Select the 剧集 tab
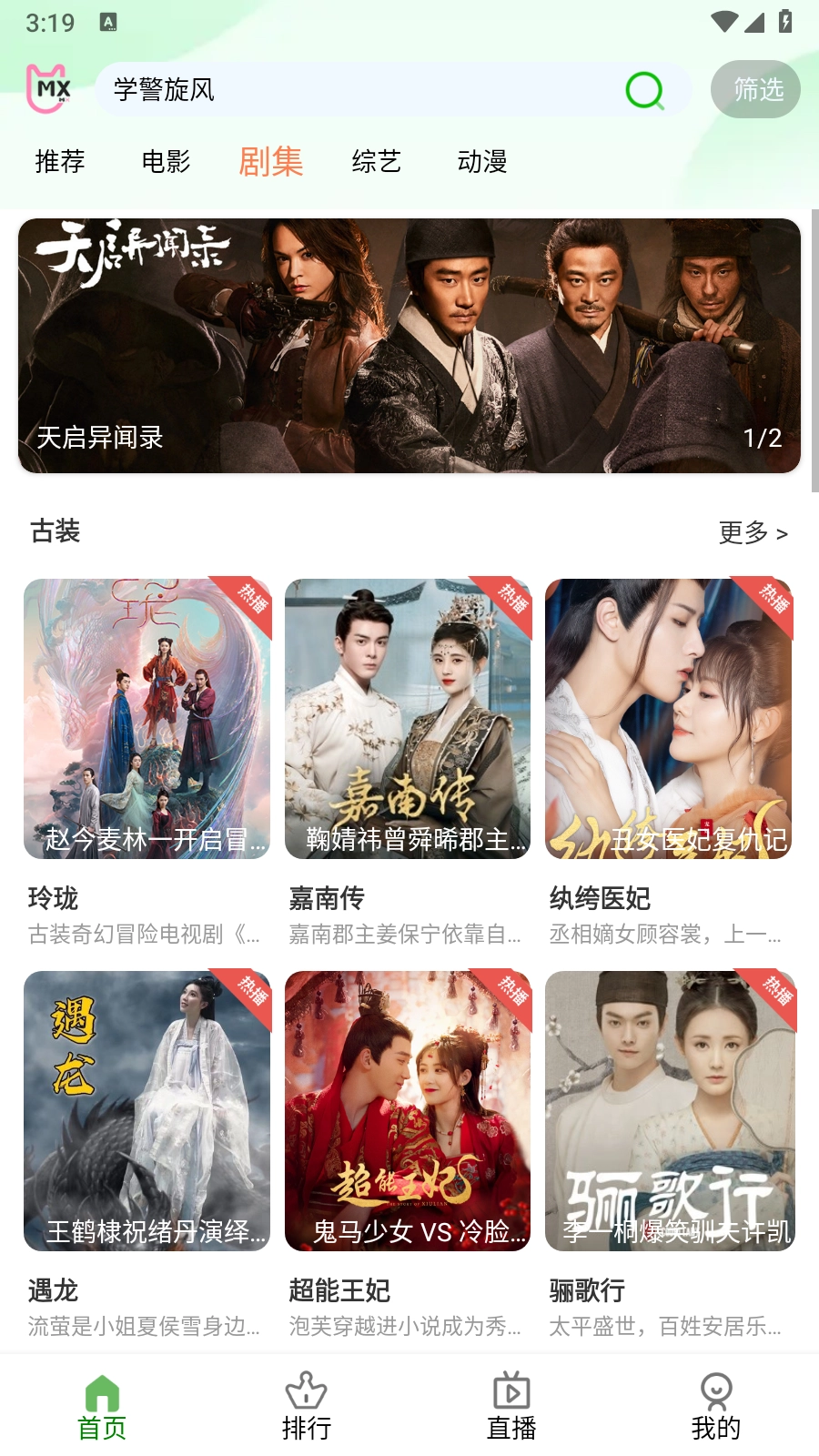819x1456 pixels. [x=270, y=162]
